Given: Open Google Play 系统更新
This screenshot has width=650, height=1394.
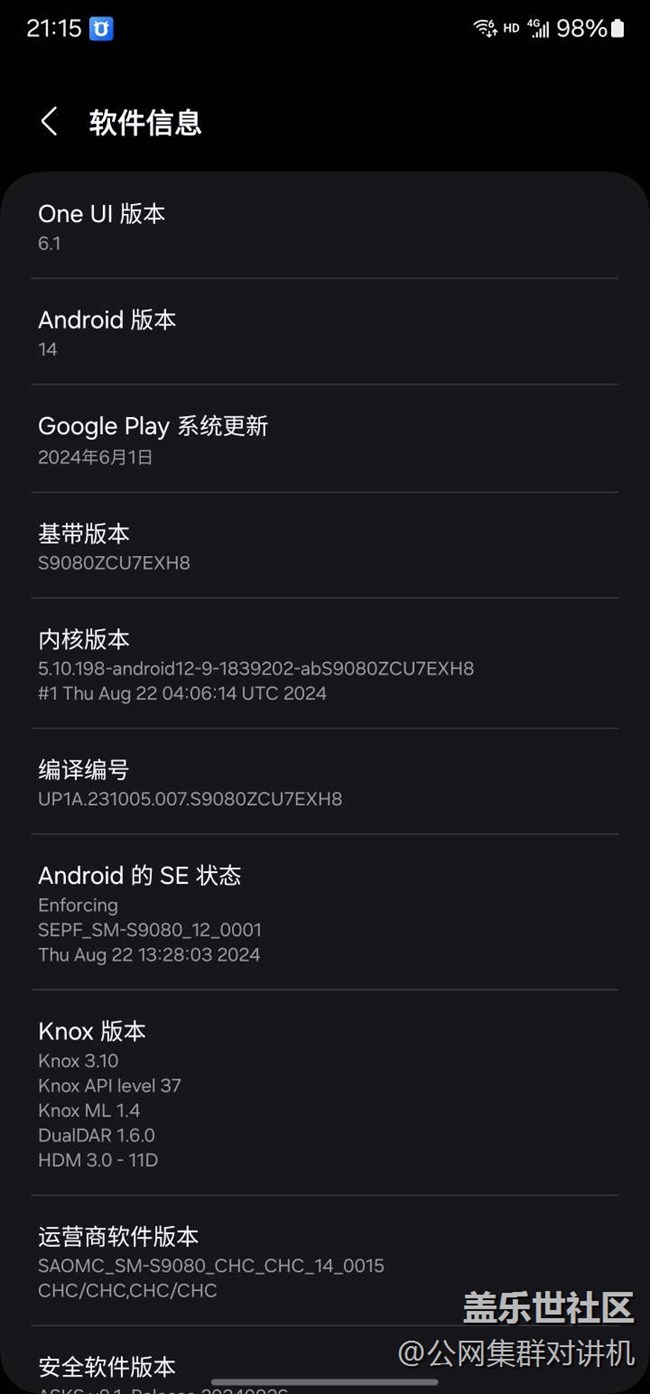Looking at the screenshot, I should pyautogui.click(x=325, y=439).
